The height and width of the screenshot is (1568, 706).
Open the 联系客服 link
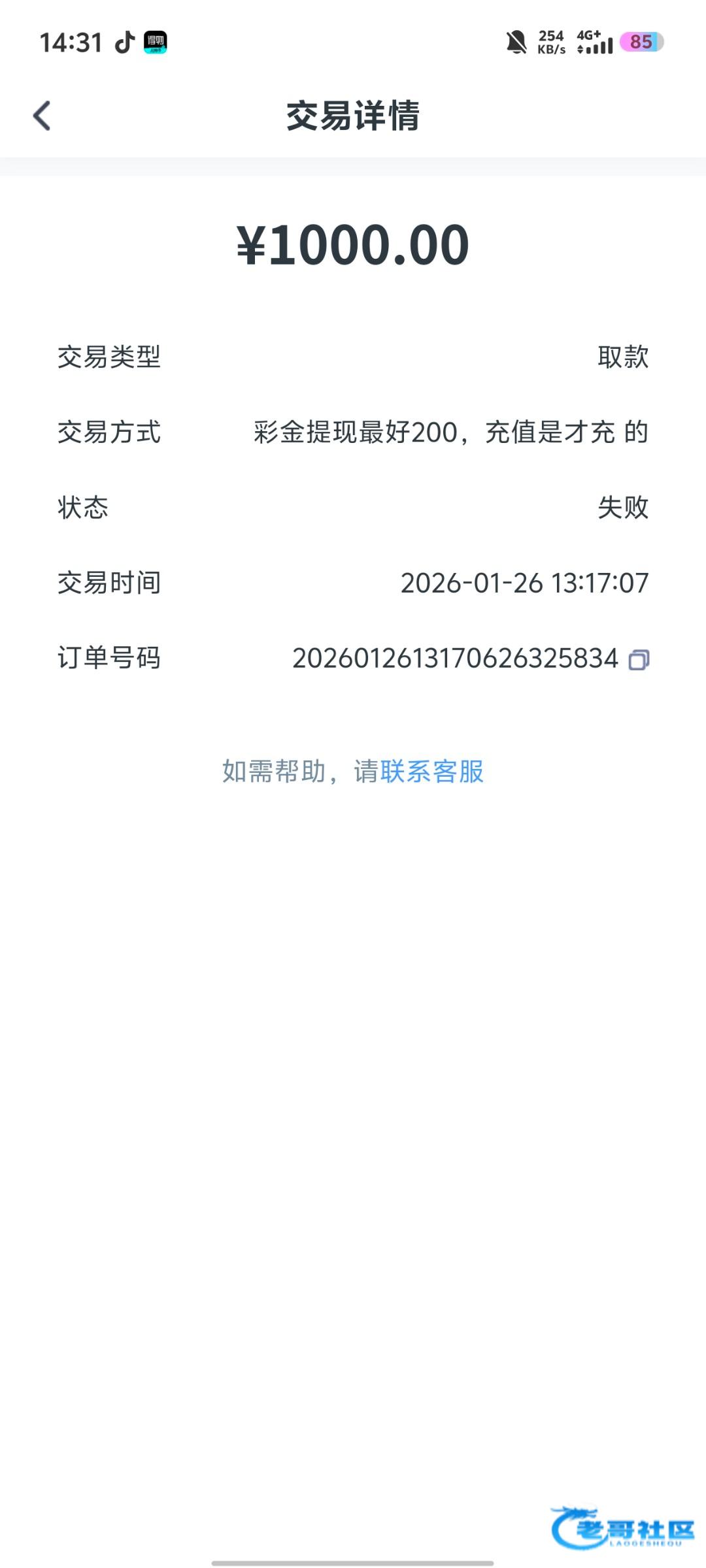(x=431, y=772)
